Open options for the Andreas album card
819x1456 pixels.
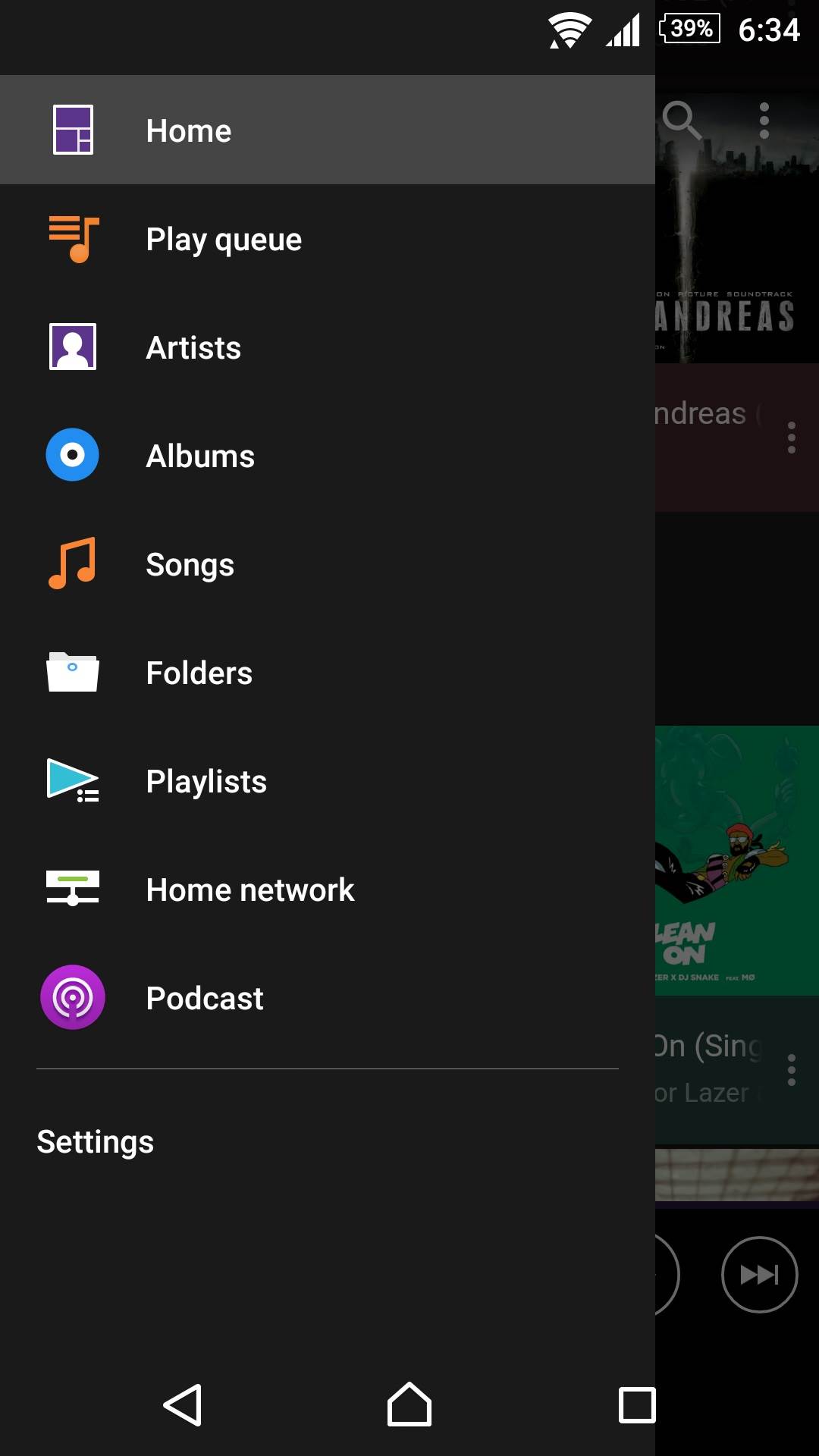tap(792, 438)
